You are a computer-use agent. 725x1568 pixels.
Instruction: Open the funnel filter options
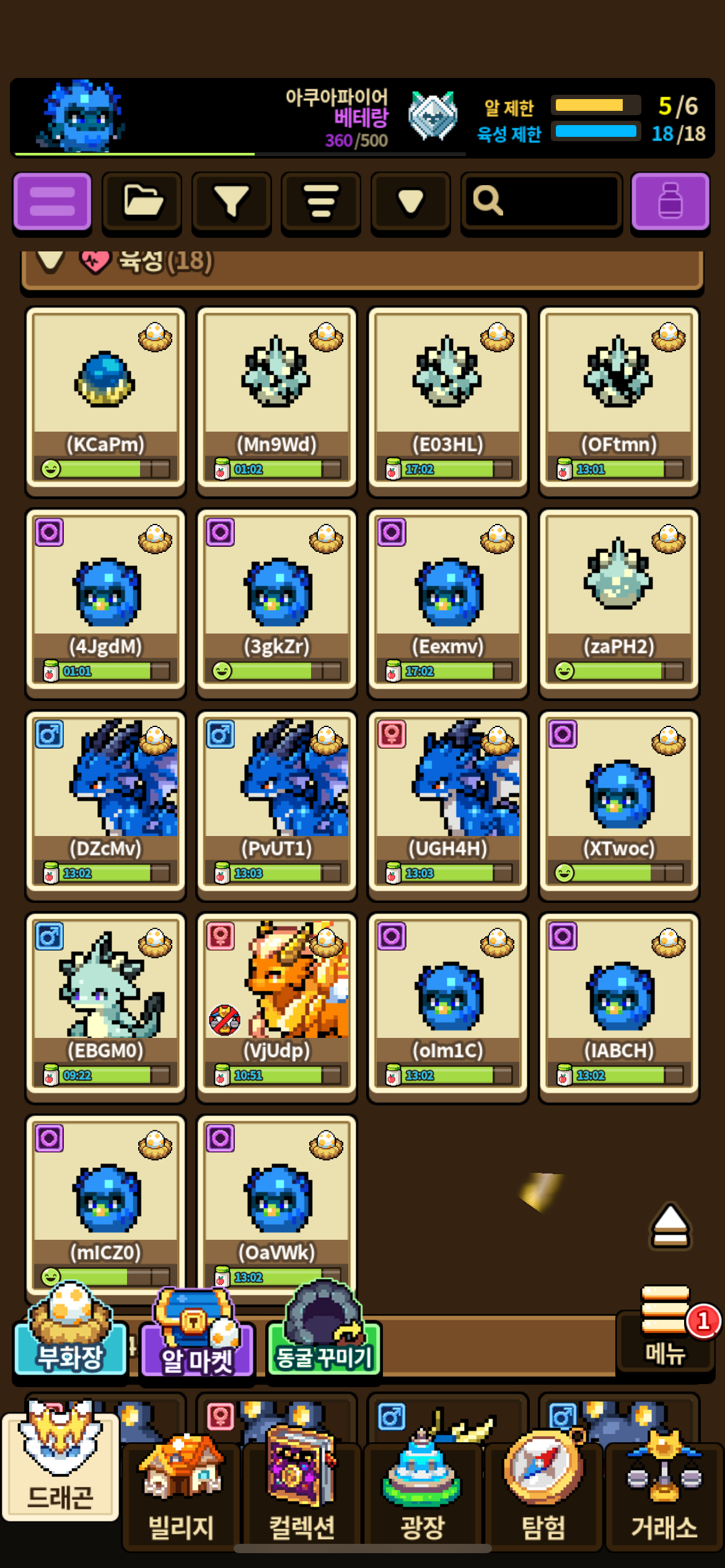tap(231, 203)
